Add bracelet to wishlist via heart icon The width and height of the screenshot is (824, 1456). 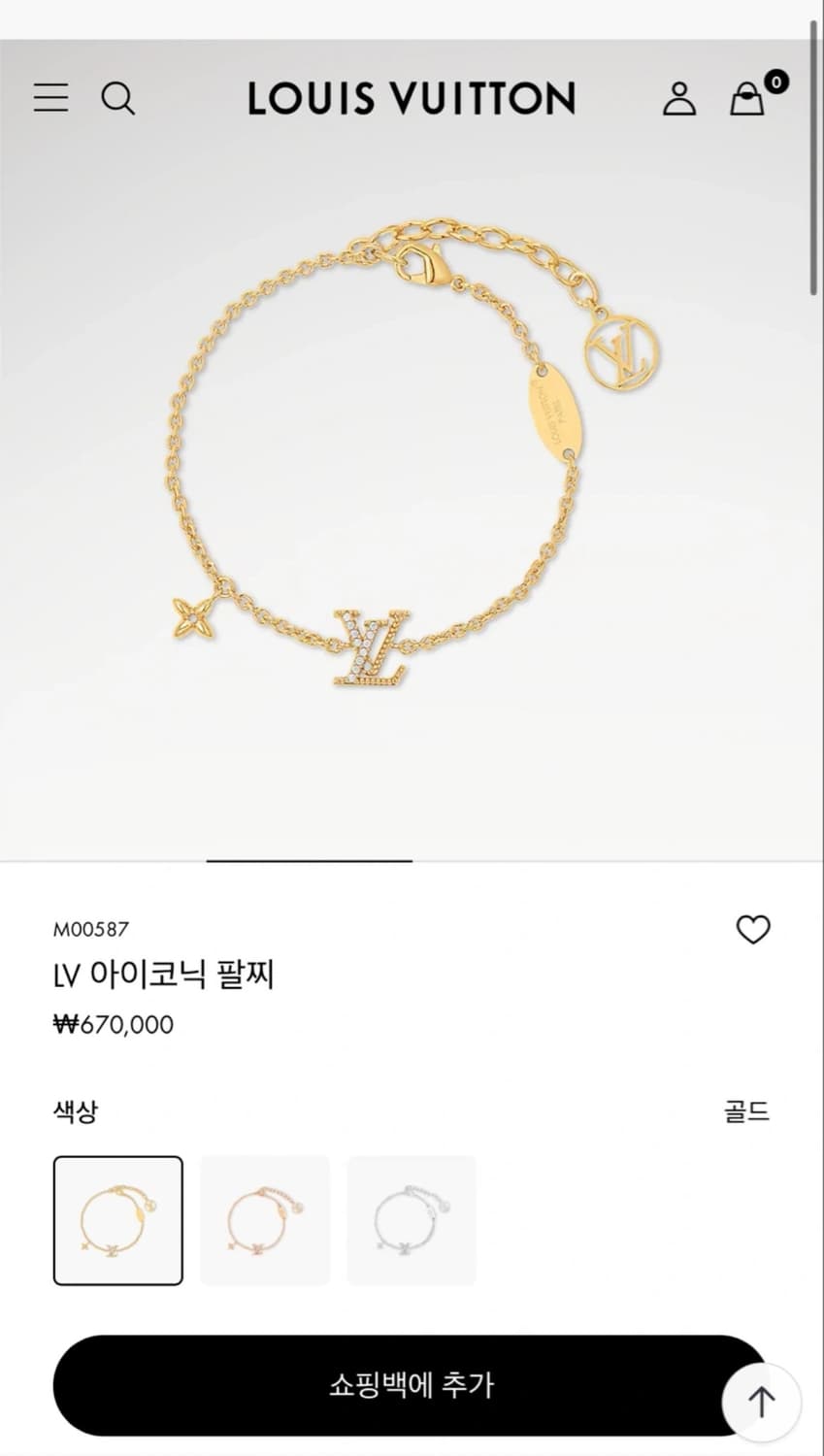coord(754,929)
